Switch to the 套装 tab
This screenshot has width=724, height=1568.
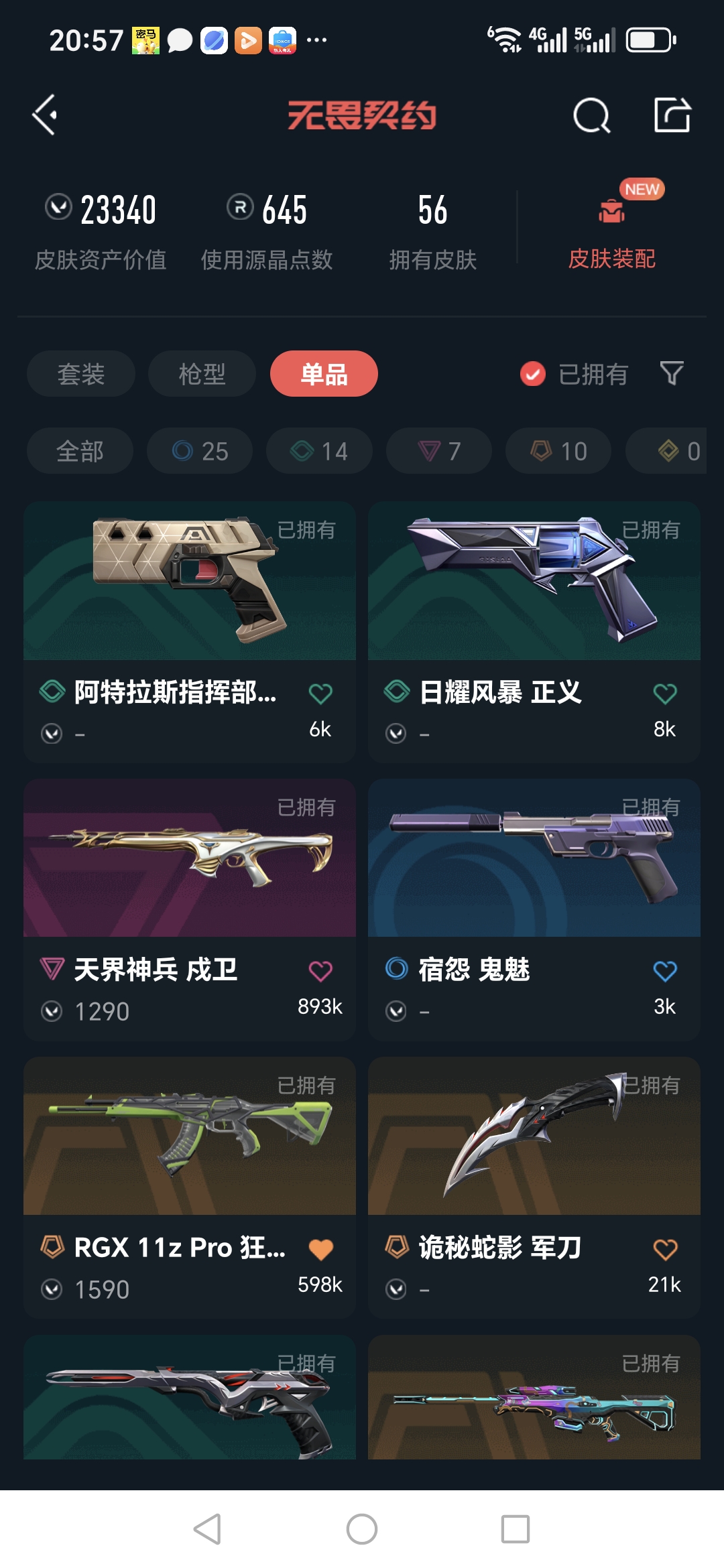click(x=81, y=374)
